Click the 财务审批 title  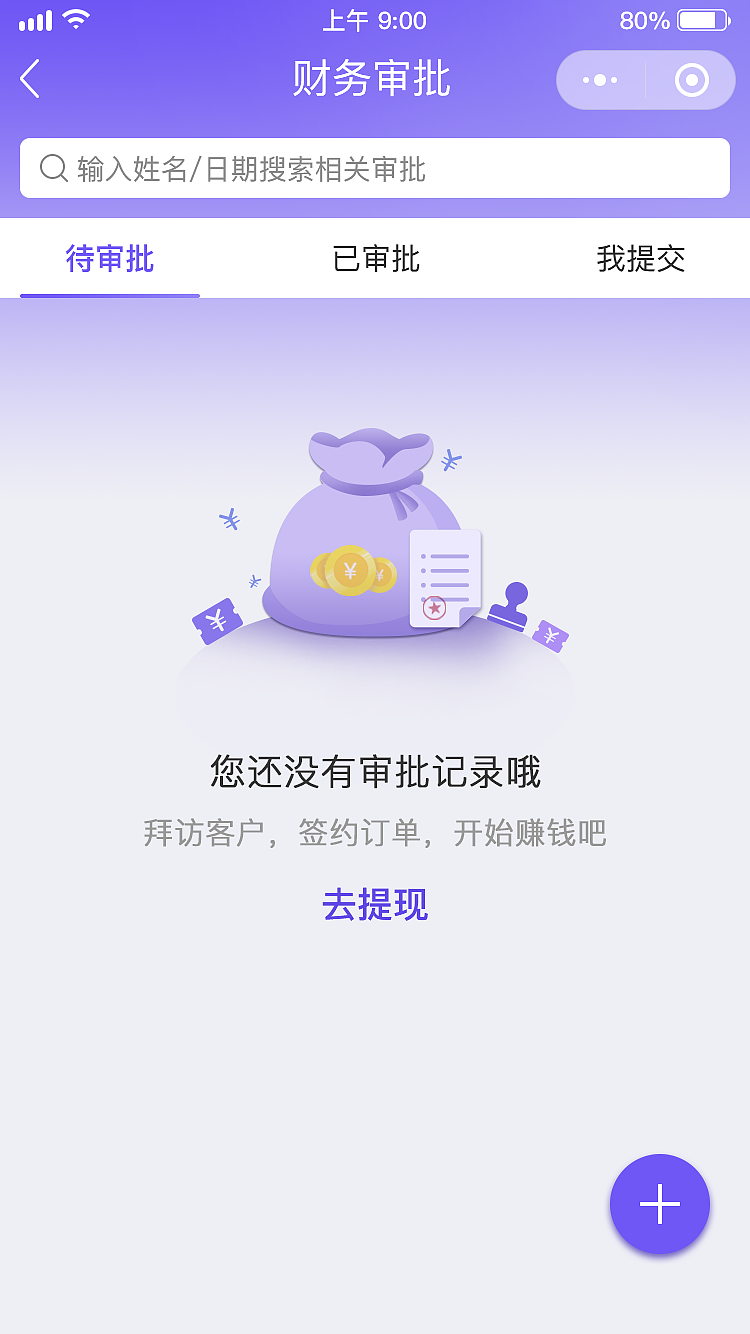pyautogui.click(x=374, y=79)
